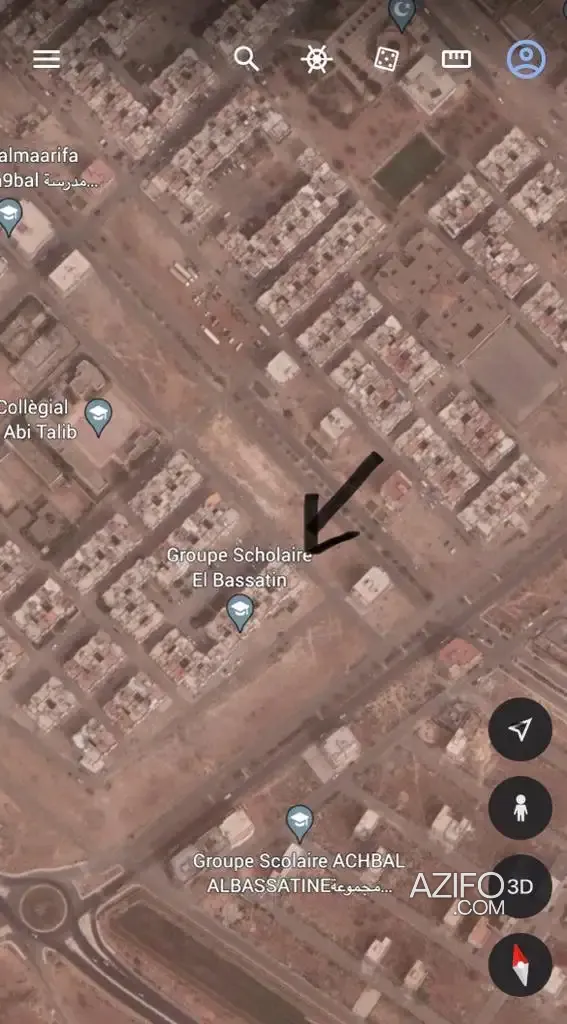This screenshot has height=1024, width=567.
Task: Enter Street View with pegman button
Action: [520, 808]
